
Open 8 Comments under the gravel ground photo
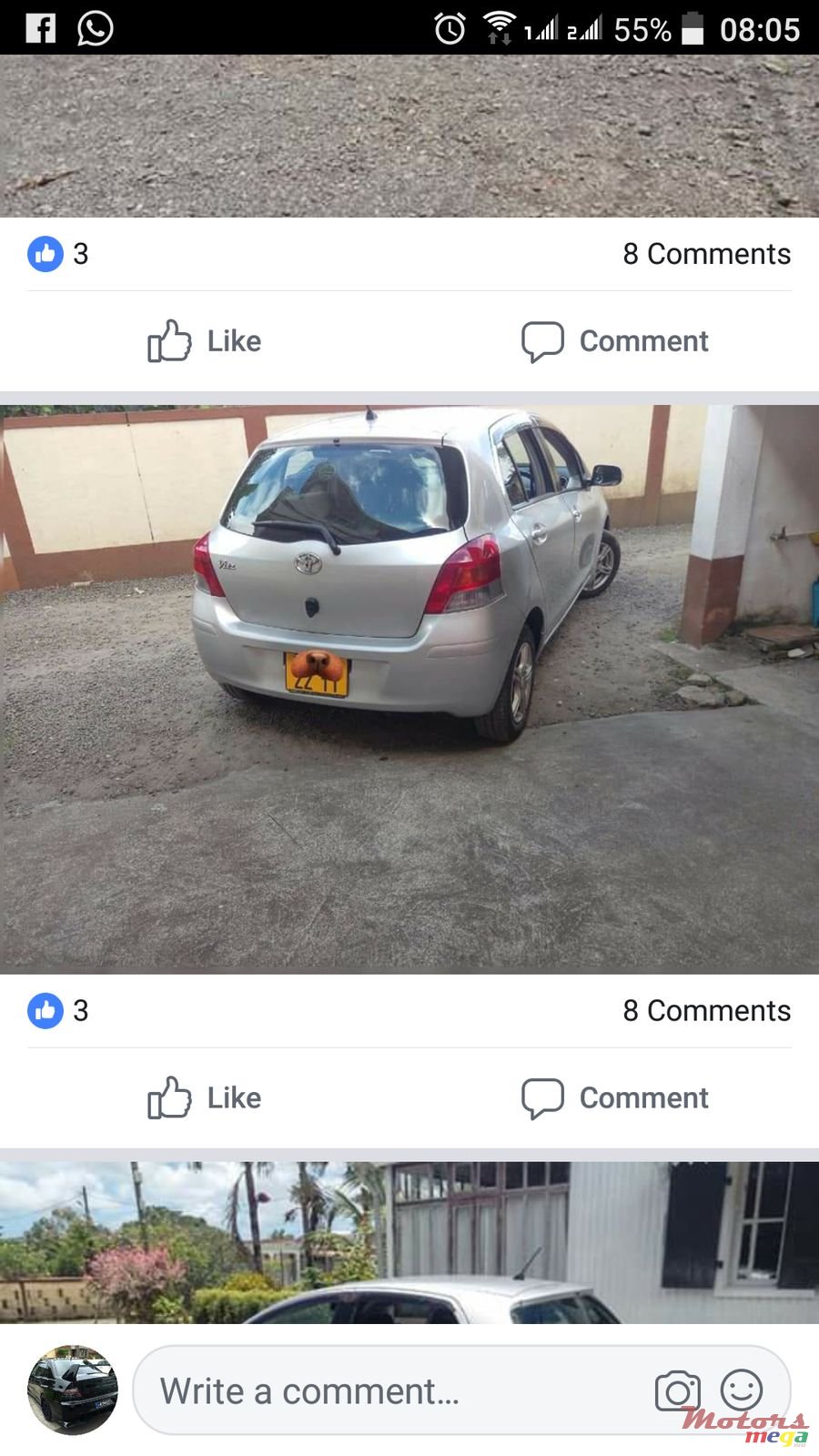point(706,254)
